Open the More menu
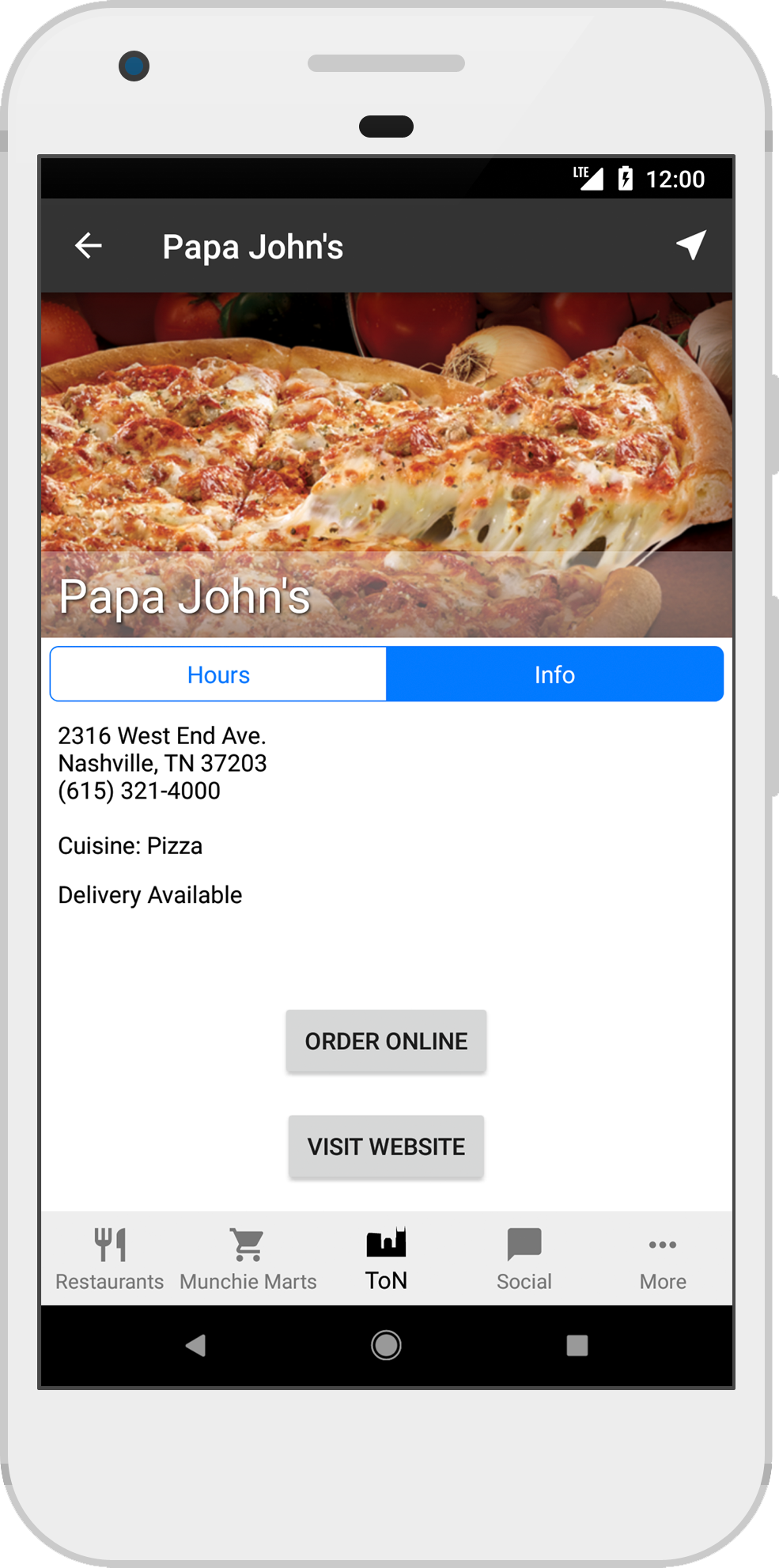 click(663, 1259)
